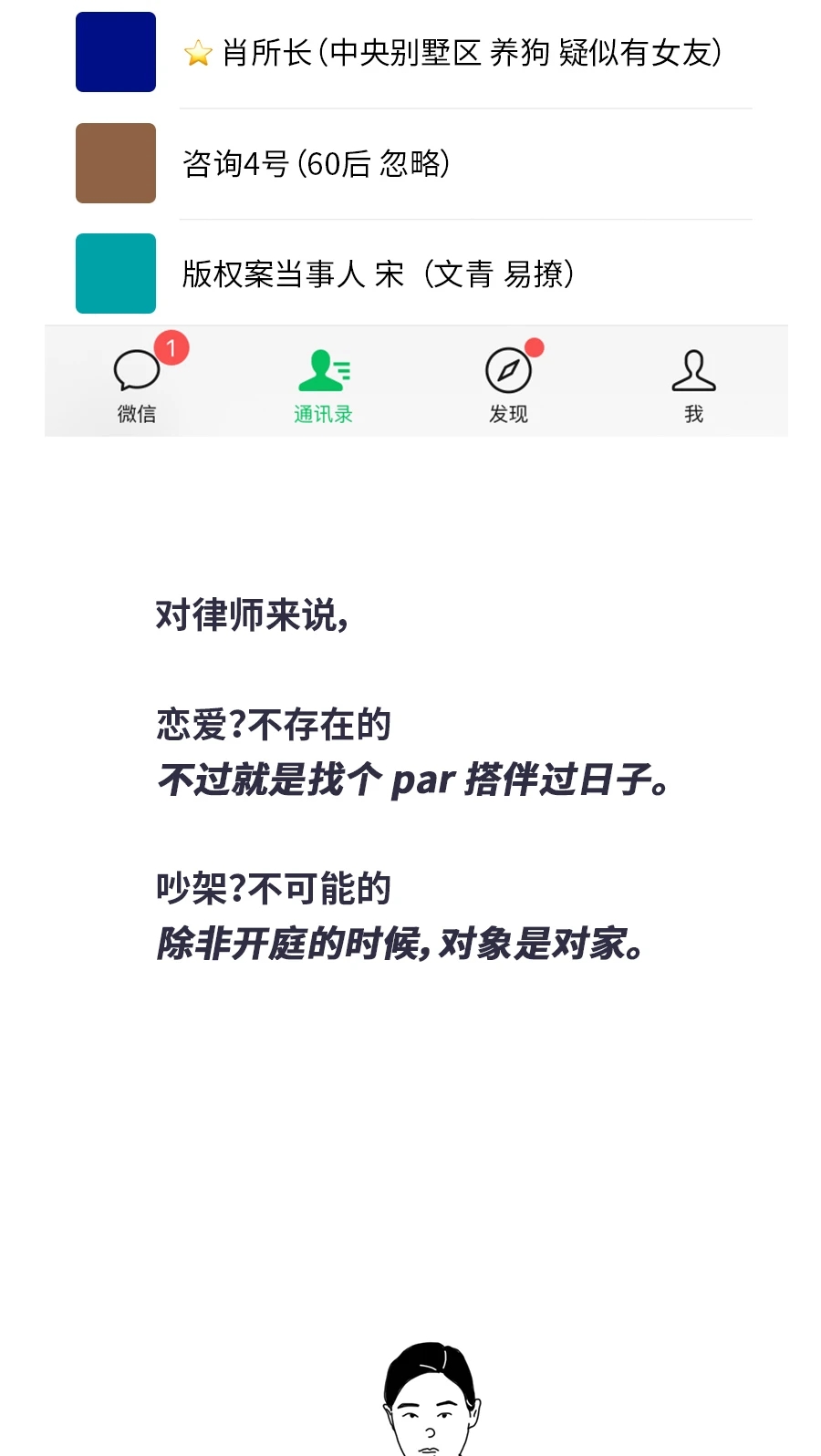
Task: Tap the brown avatar of 咨询4号
Action: pyautogui.click(x=115, y=164)
